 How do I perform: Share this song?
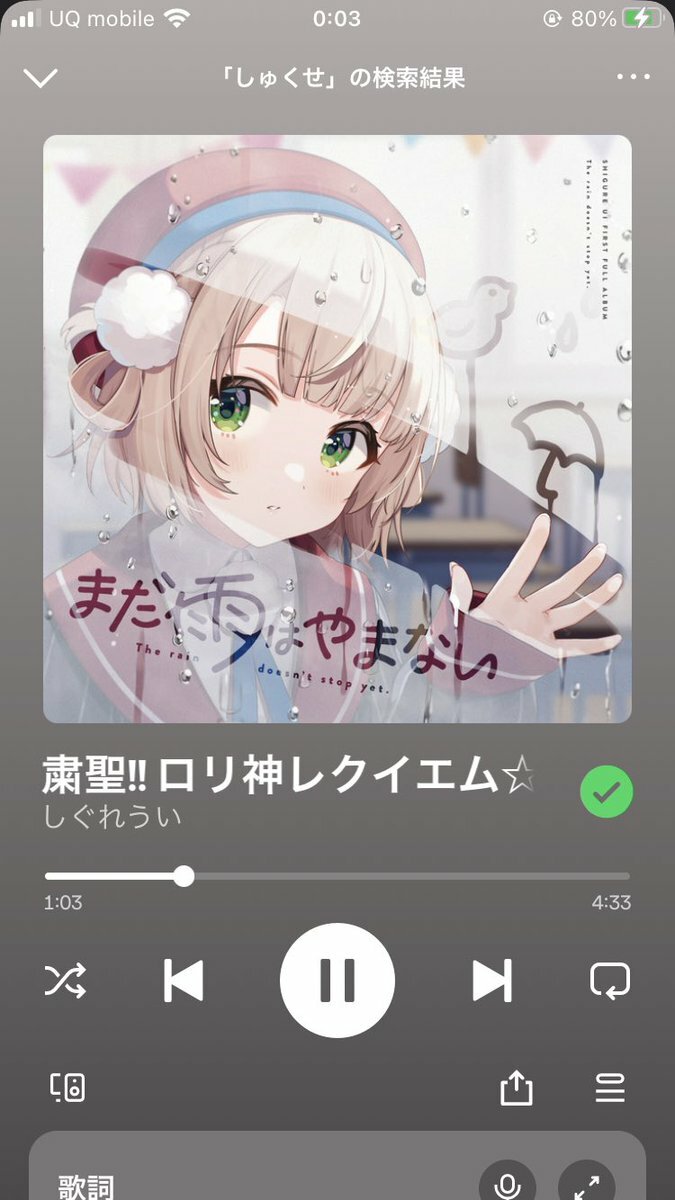[x=516, y=1088]
